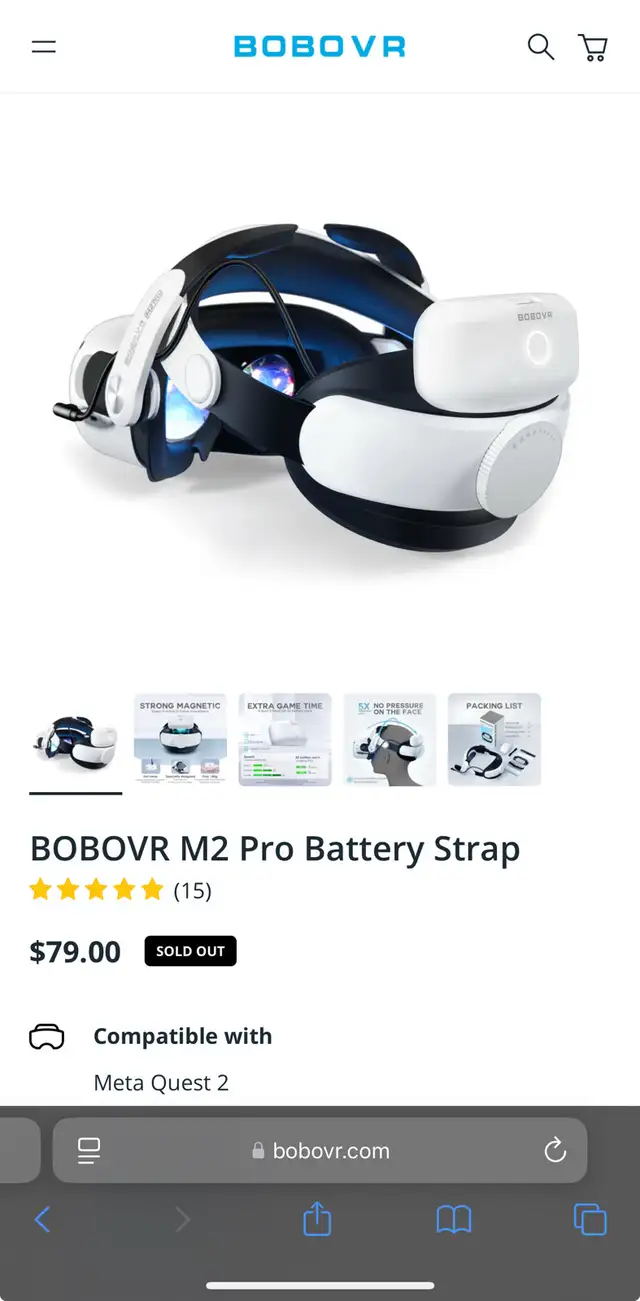Show all open tabs
640x1301 pixels.
pos(590,1219)
